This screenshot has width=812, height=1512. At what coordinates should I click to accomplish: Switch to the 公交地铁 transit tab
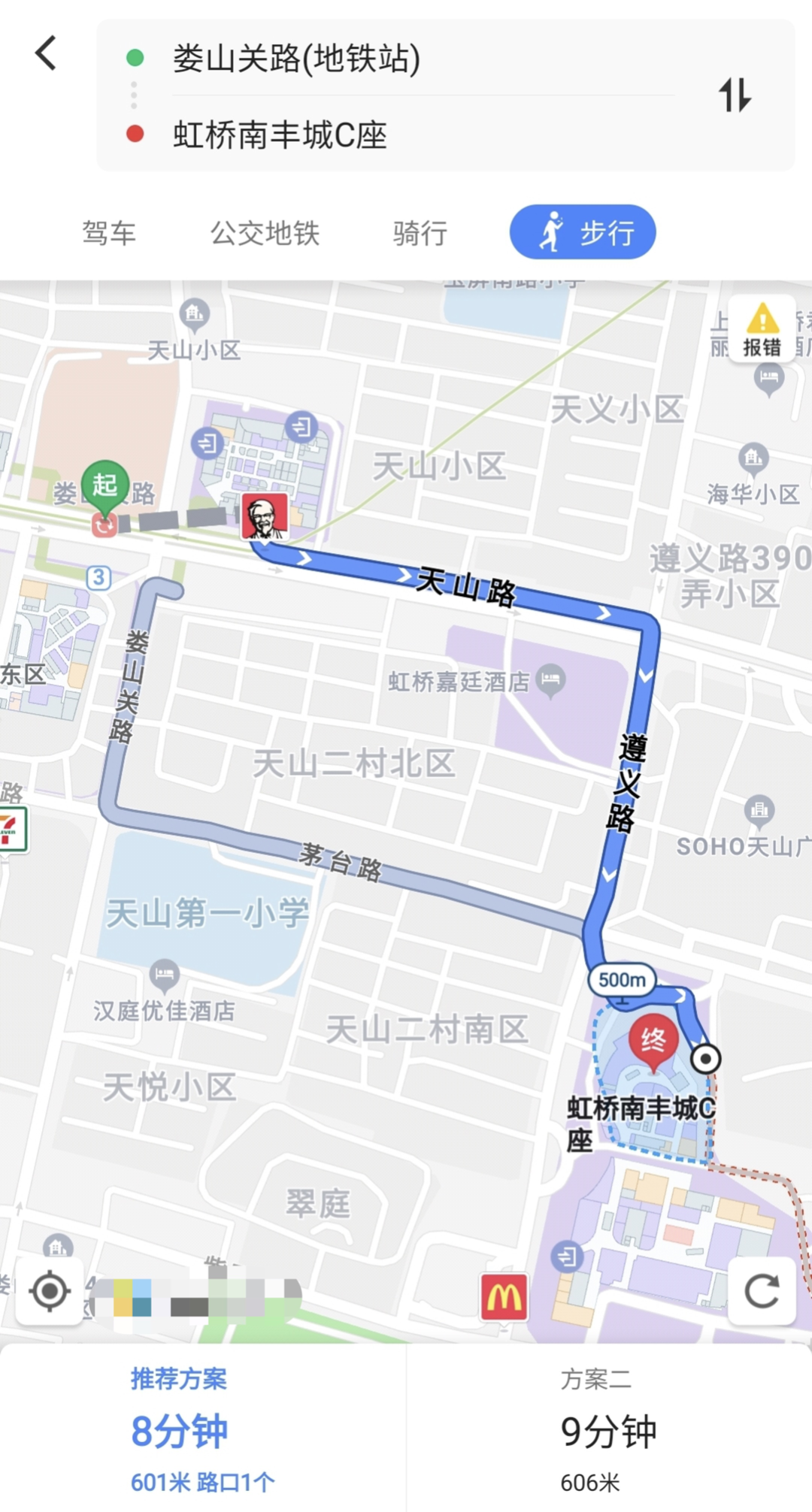(x=265, y=233)
